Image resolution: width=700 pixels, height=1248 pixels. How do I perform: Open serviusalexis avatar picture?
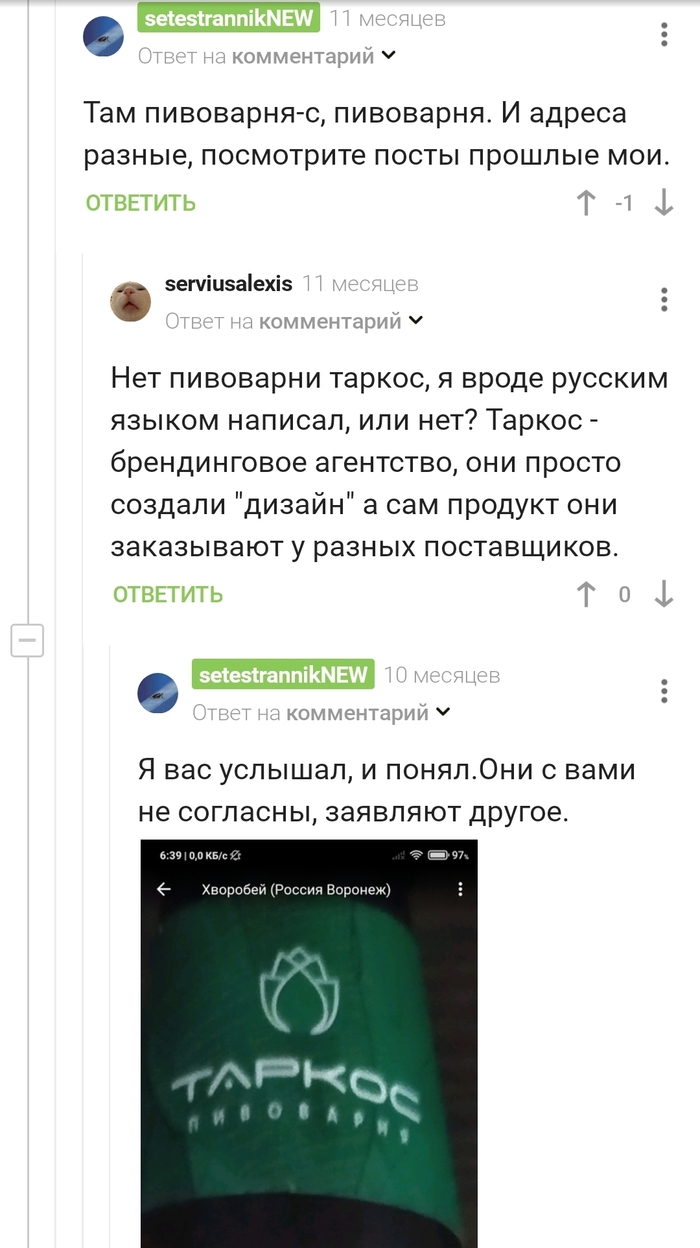(x=130, y=301)
